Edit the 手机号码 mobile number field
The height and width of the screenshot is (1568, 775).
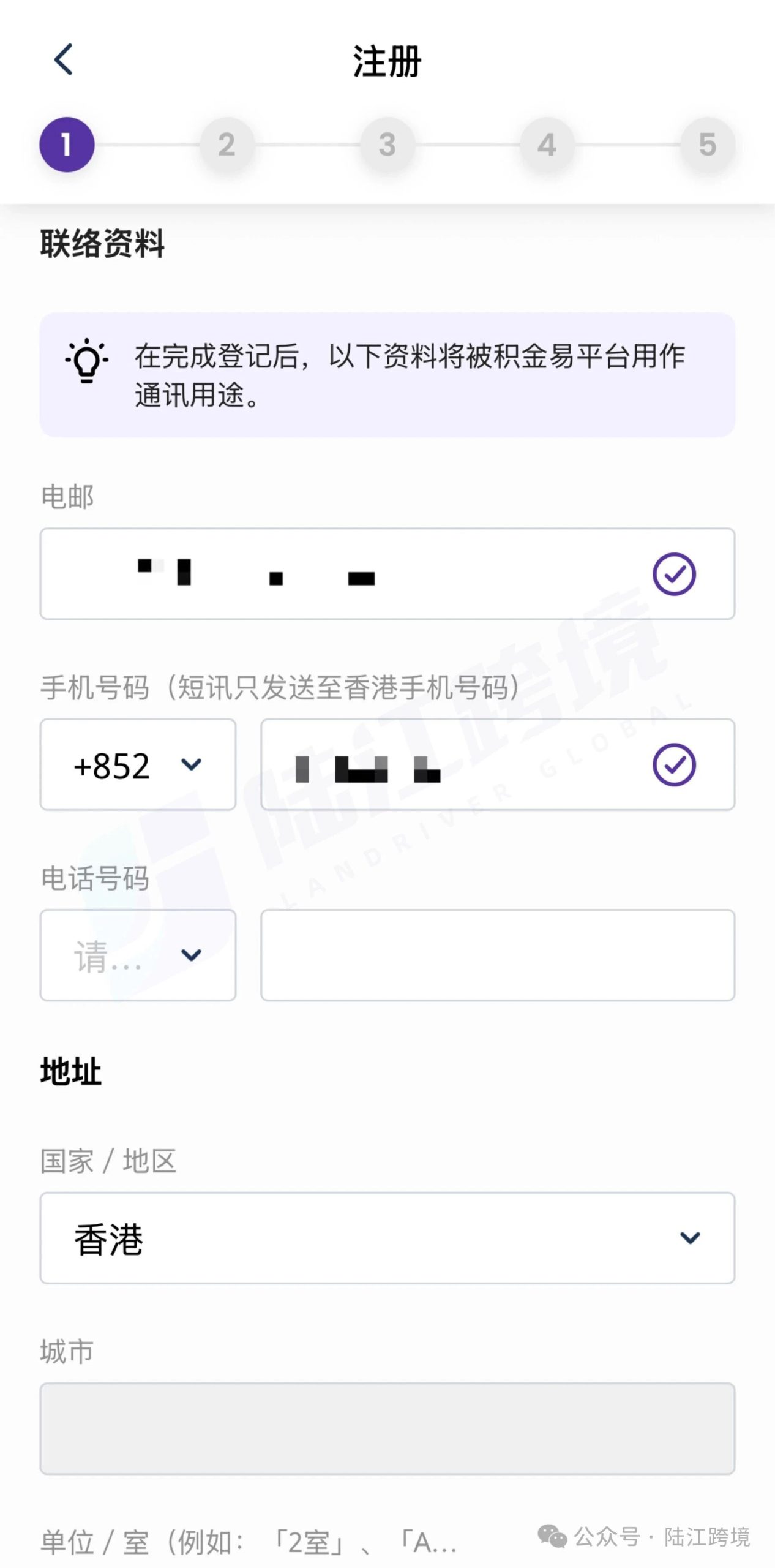(453, 765)
